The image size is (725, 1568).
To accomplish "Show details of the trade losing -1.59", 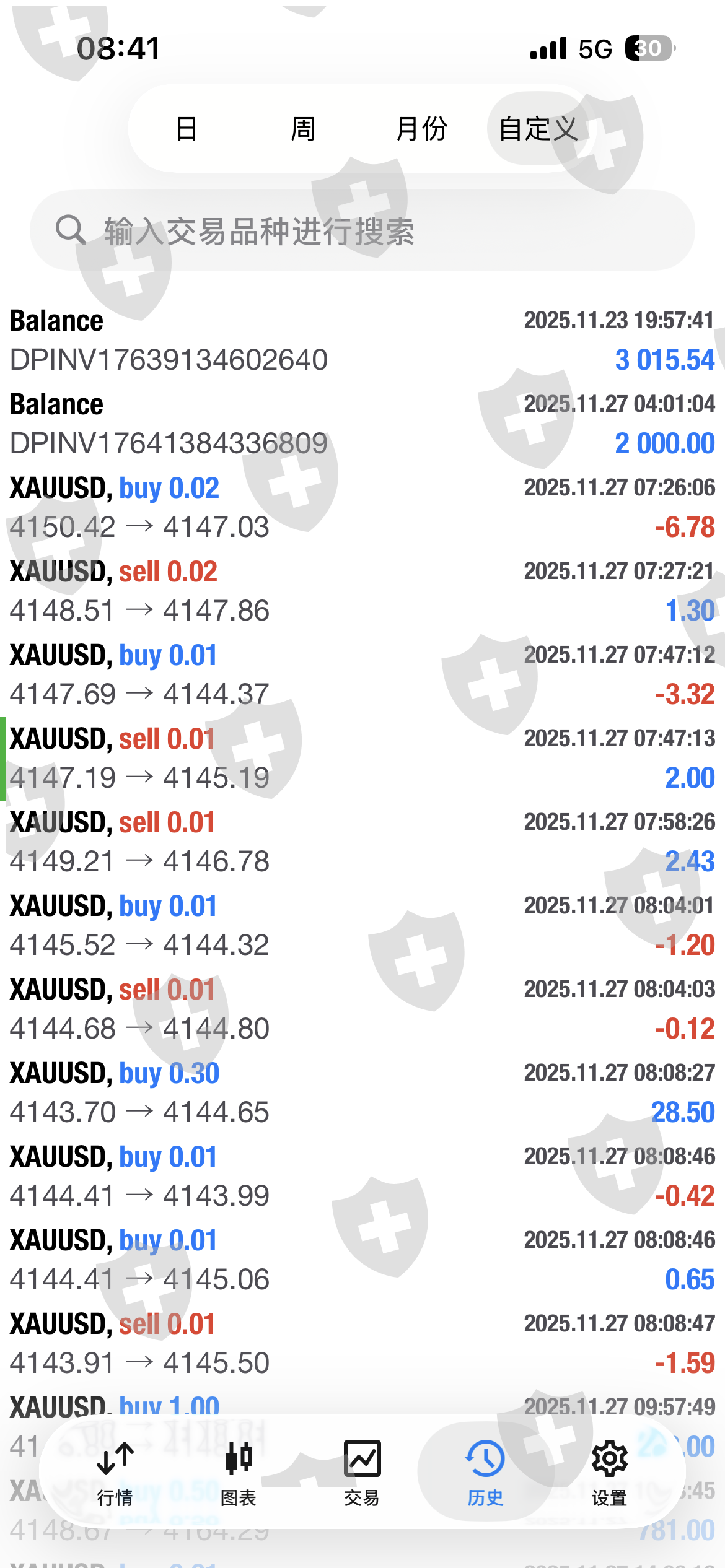I will [x=362, y=1344].
